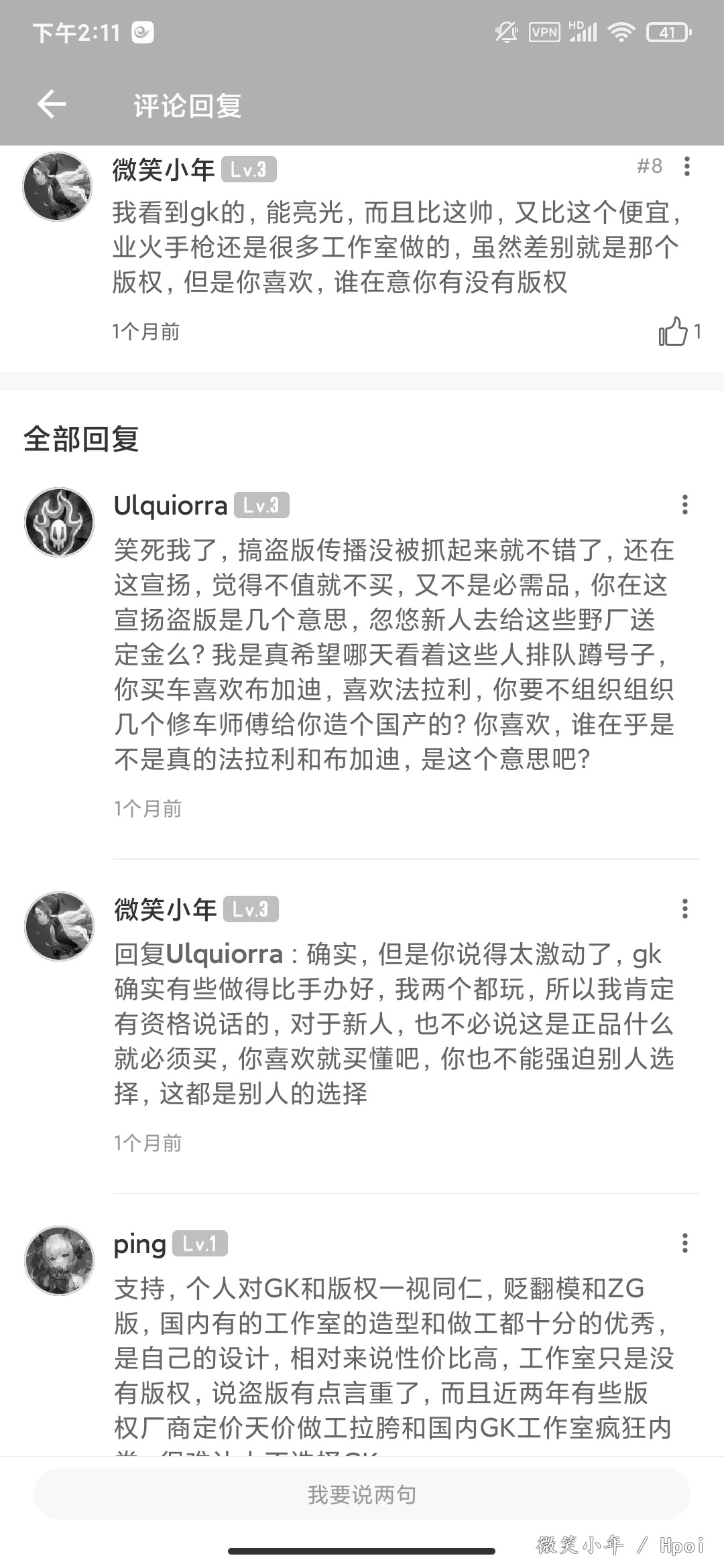Like the #8 comment by 微笑小年
The width and height of the screenshot is (724, 1568).
(674, 331)
